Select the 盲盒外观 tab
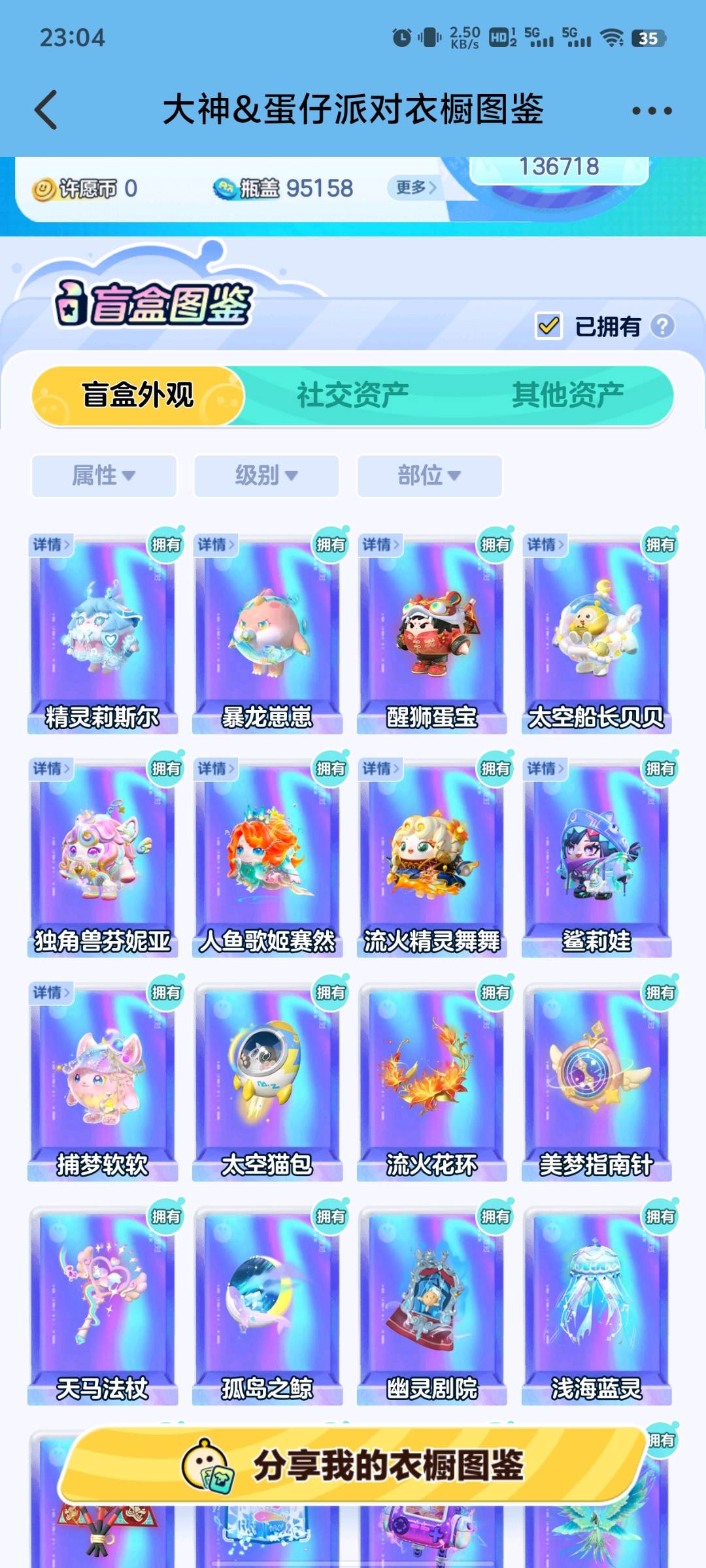706x1568 pixels. [138, 396]
